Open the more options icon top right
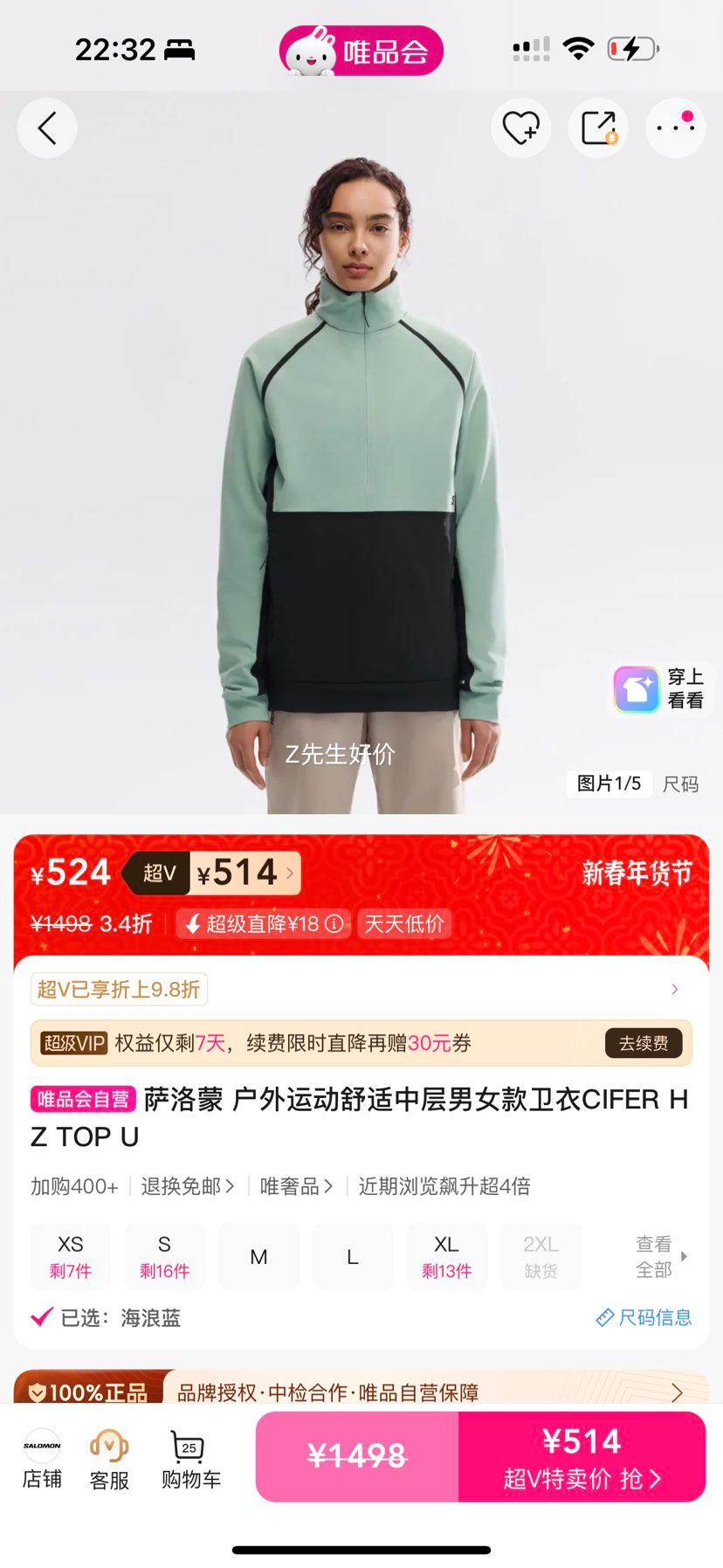Image resolution: width=723 pixels, height=1568 pixels. pyautogui.click(x=674, y=128)
